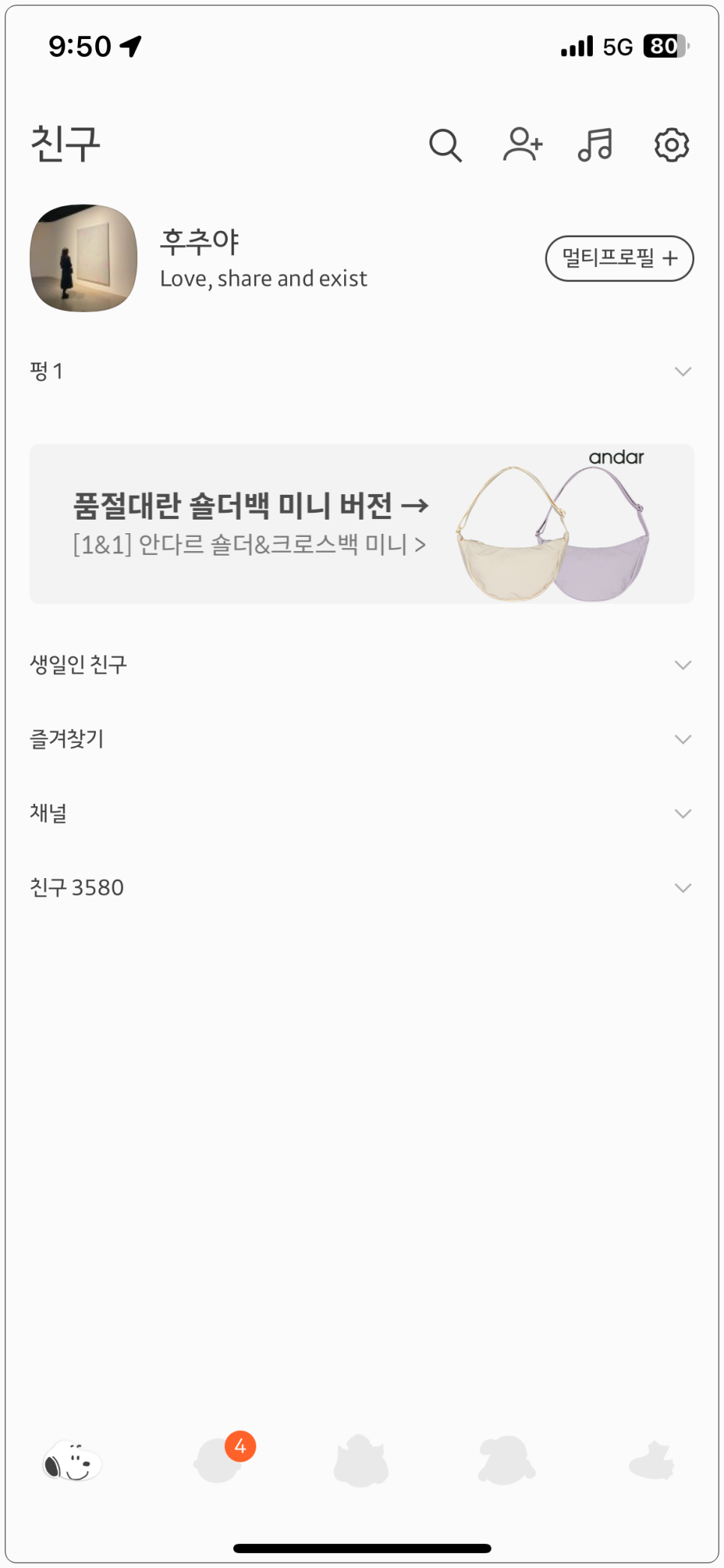Image resolution: width=724 pixels, height=1568 pixels.
Task: Expand the 즐겨찾기 section
Action: click(361, 739)
